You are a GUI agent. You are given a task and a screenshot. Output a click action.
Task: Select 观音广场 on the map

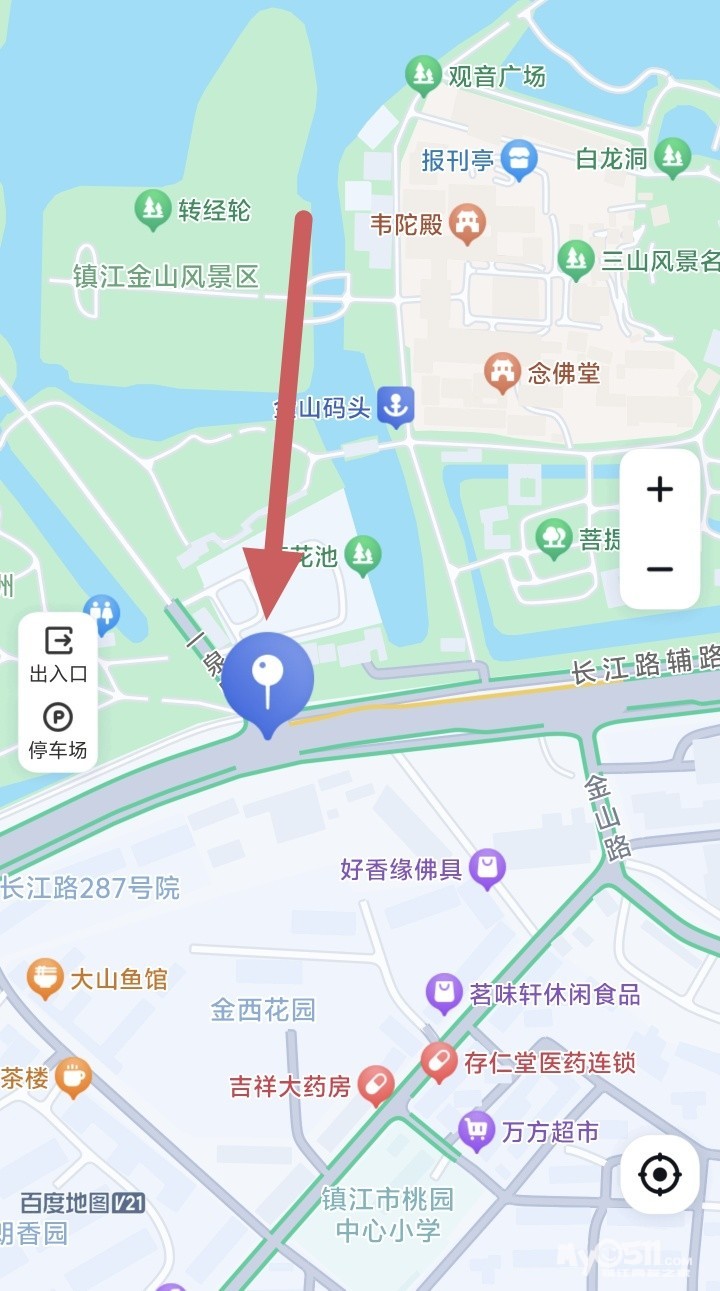[423, 76]
